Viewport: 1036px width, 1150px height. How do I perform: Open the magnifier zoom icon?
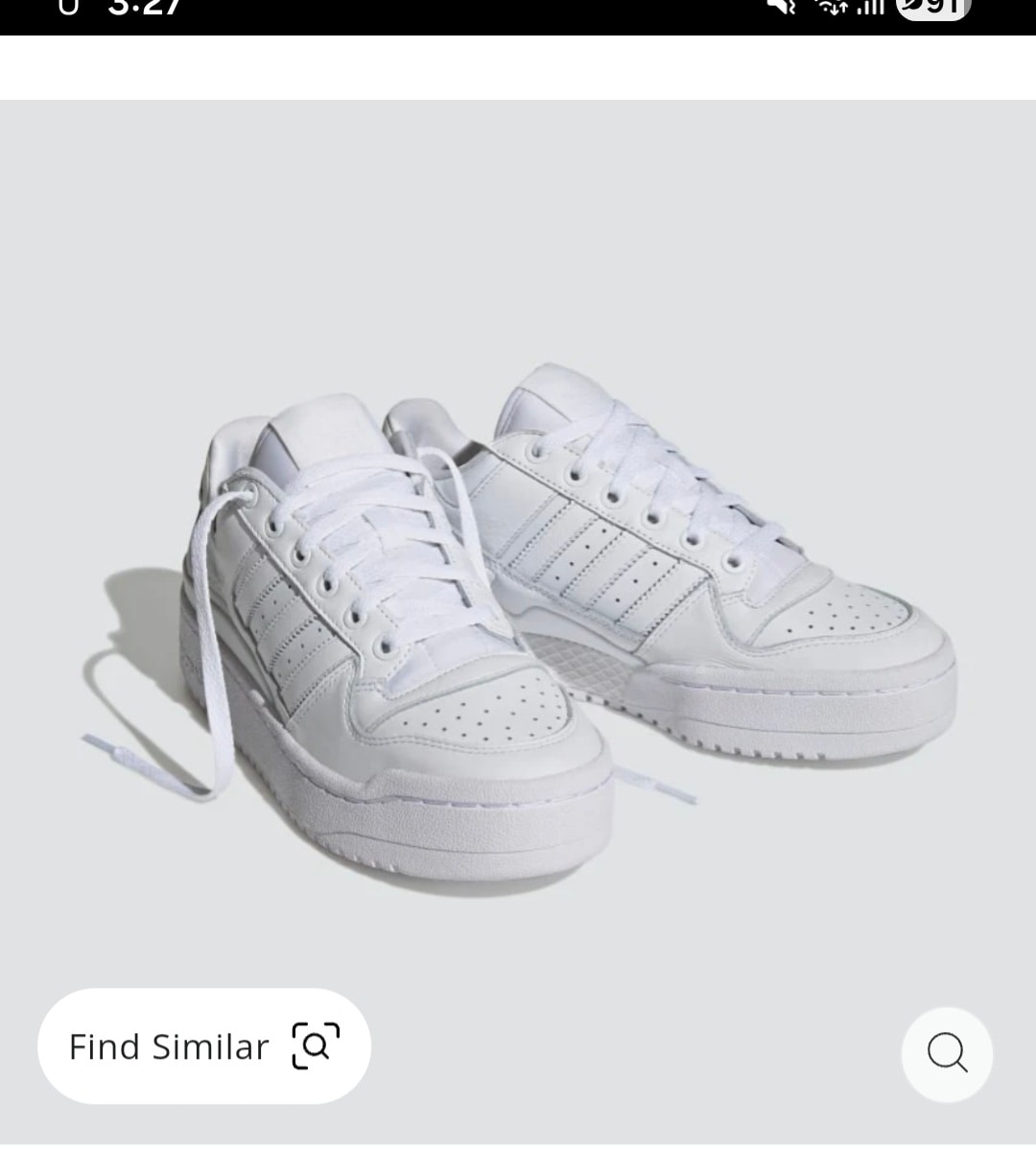pos(947,1053)
